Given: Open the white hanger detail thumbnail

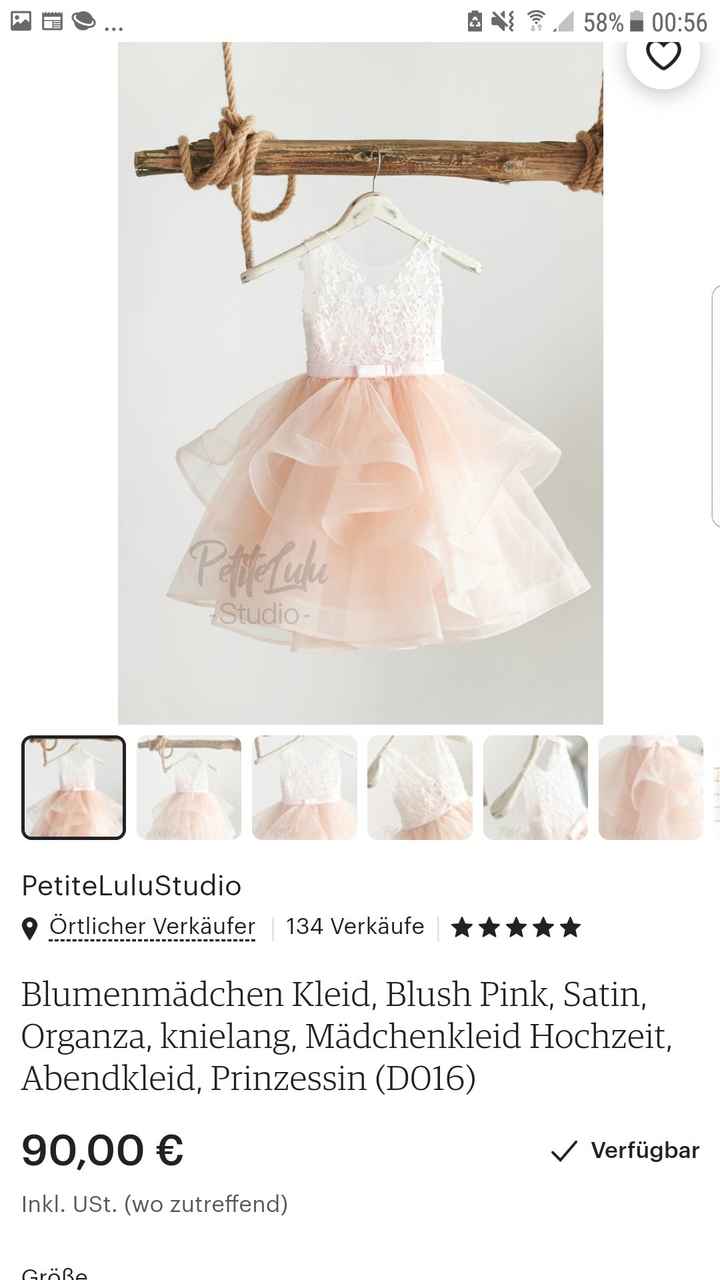Looking at the screenshot, I should 535,787.
